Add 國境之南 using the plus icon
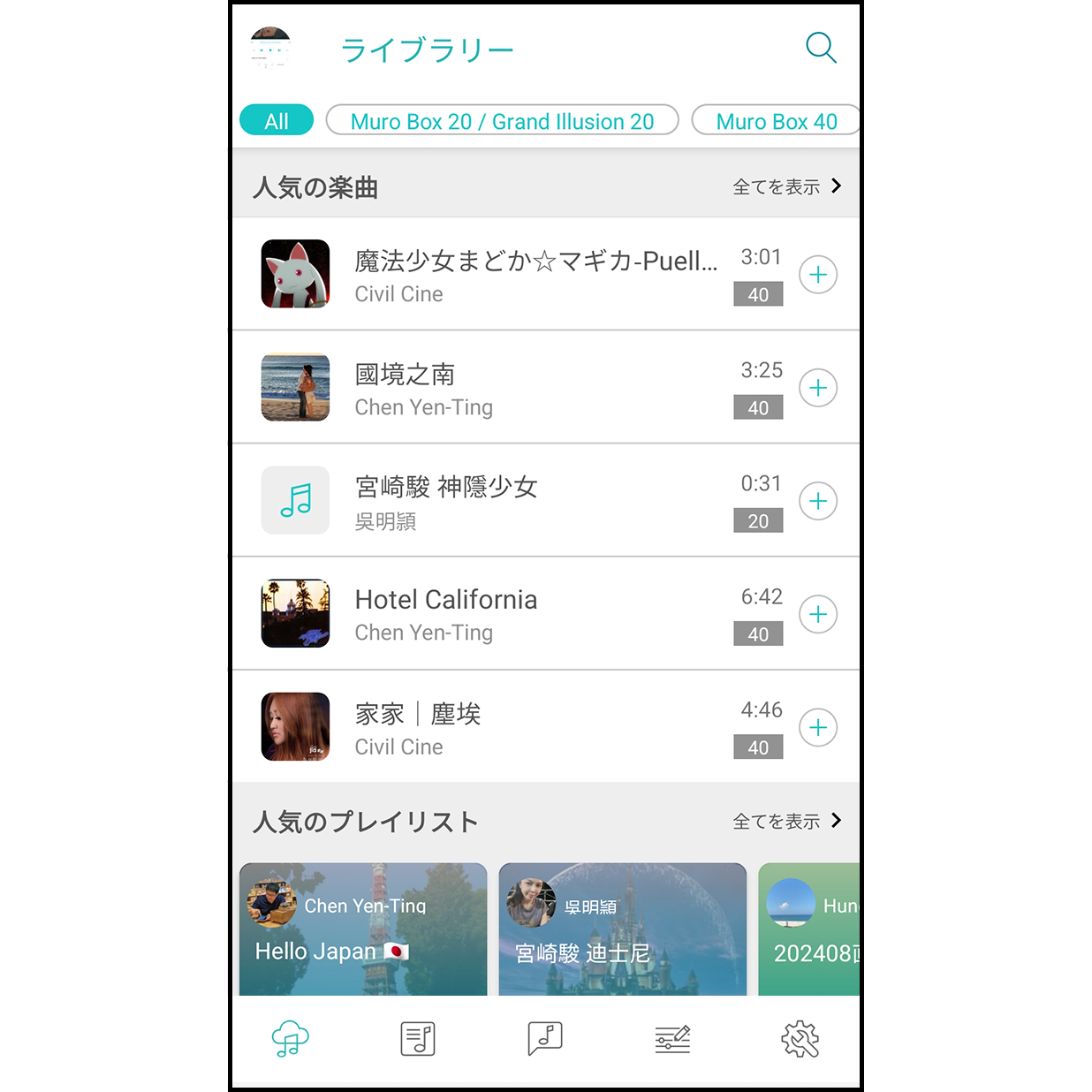 (x=818, y=388)
